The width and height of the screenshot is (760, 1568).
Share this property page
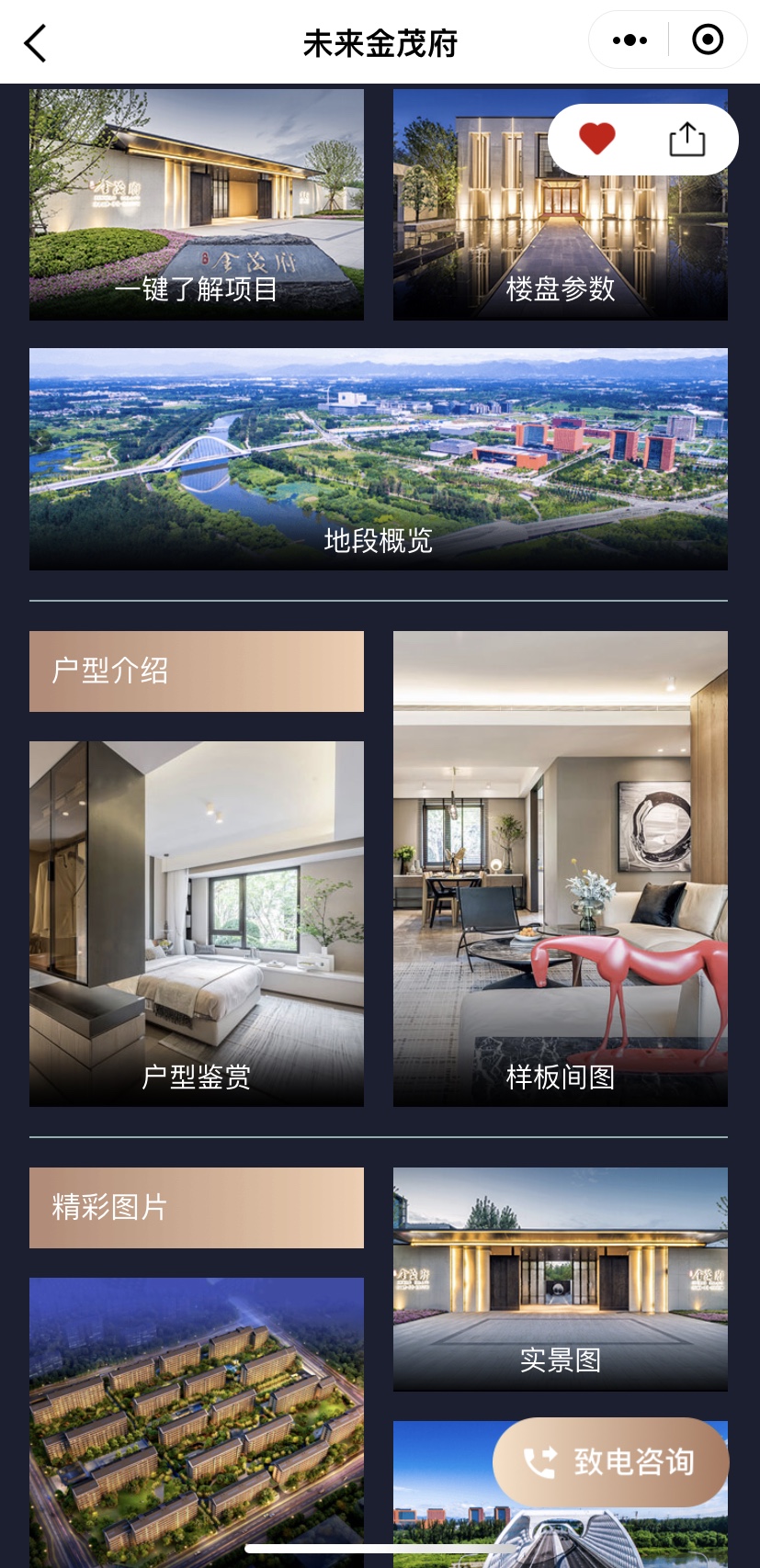[686, 140]
